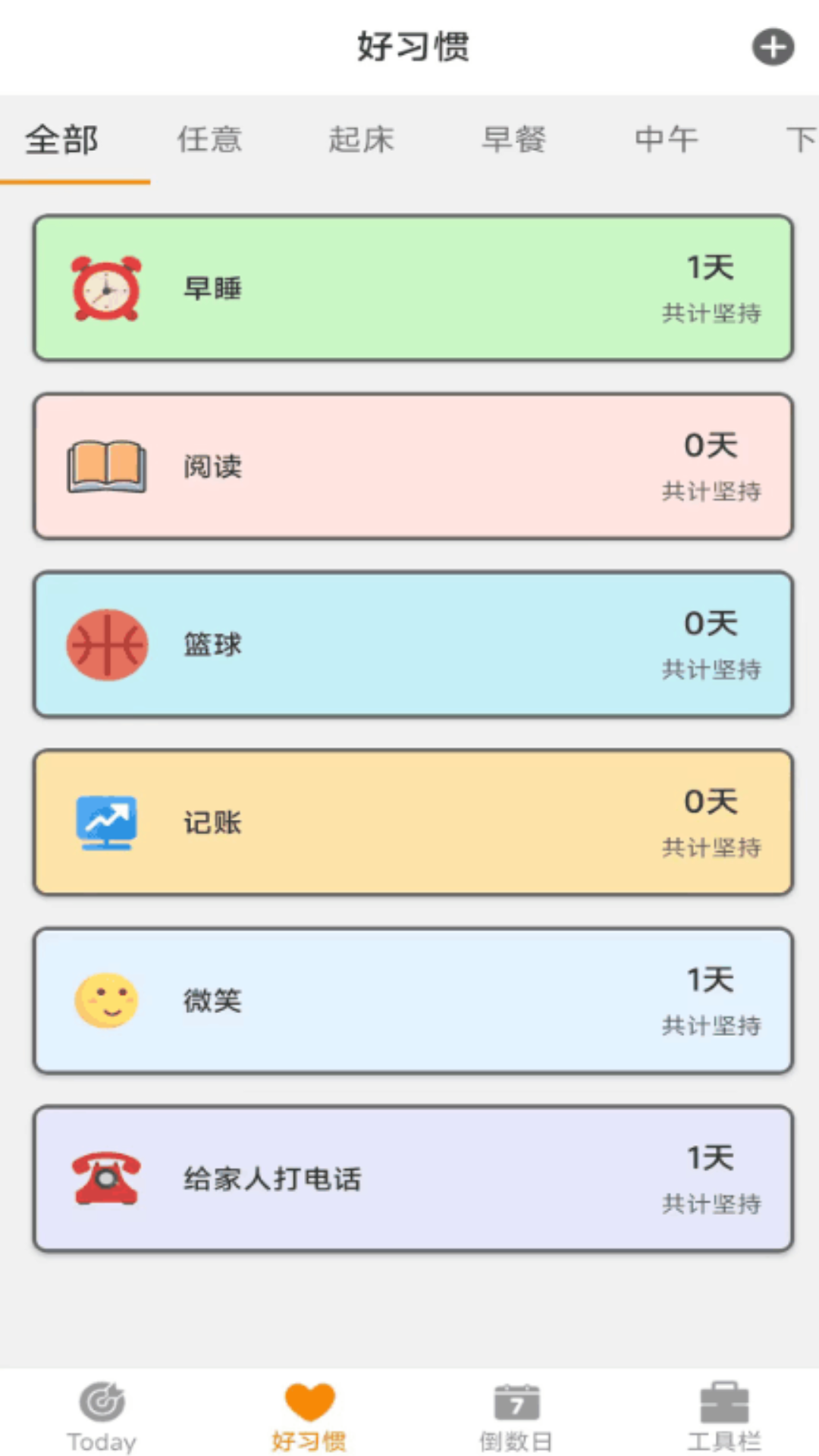Open the 阅读 habit card
The image size is (819, 1456).
click(413, 467)
